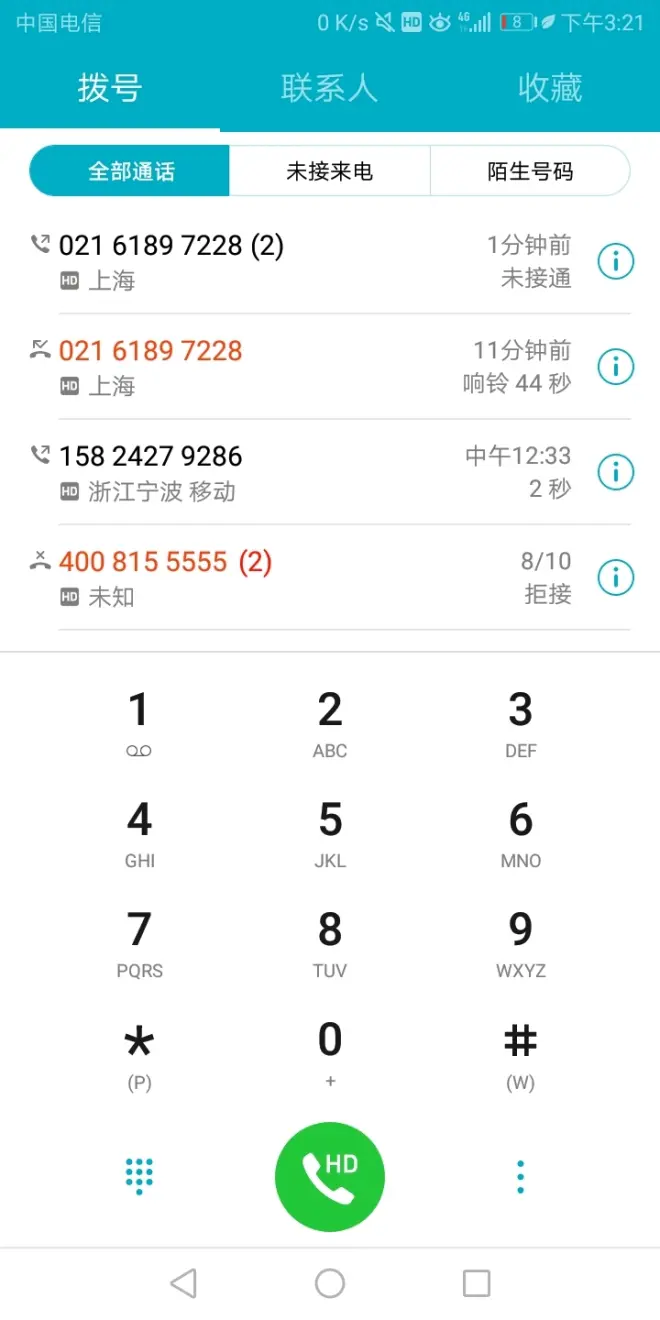Image resolution: width=660 pixels, height=1320 pixels.
Task: Enter digit 1 on the dial pad
Action: 139,720
